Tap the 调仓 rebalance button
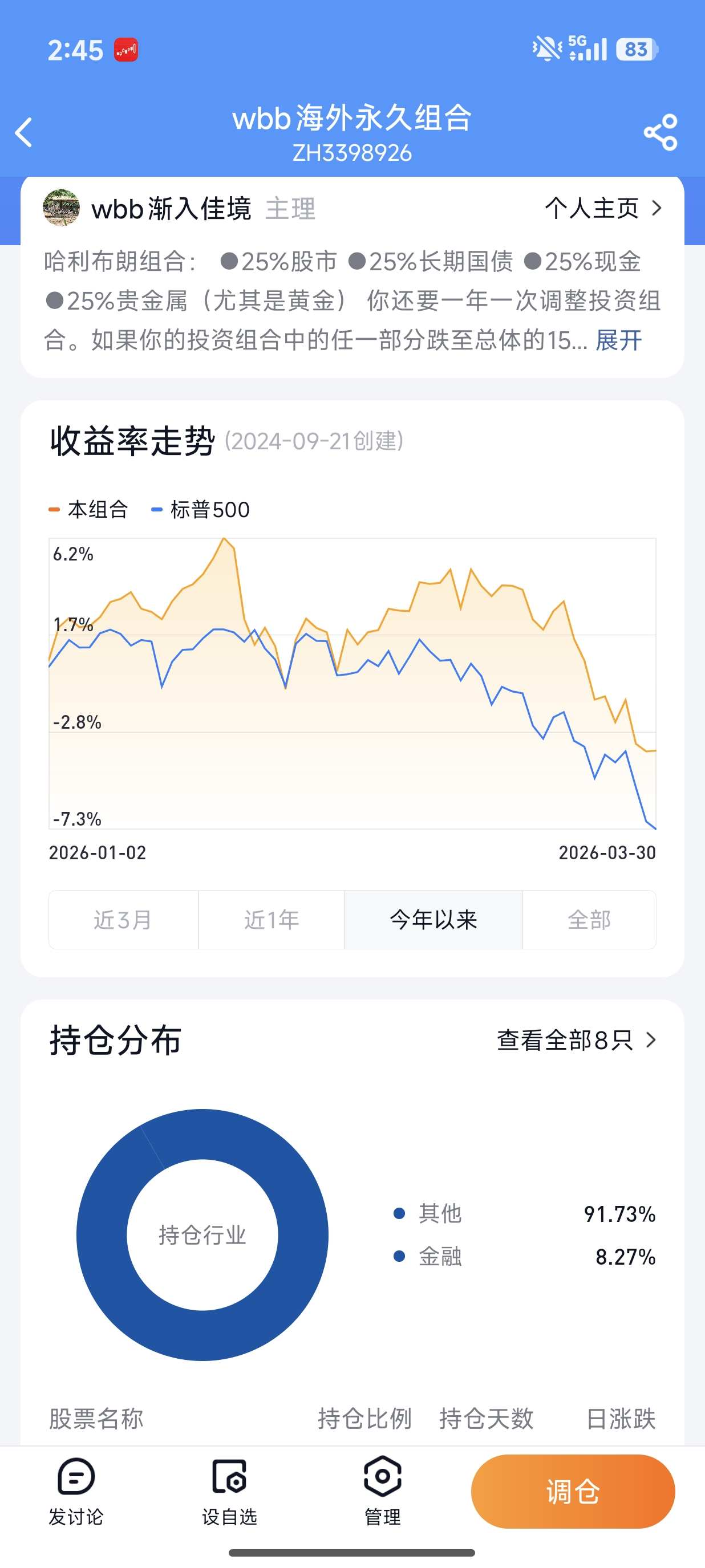Image resolution: width=705 pixels, height=1568 pixels. pyautogui.click(x=572, y=1491)
